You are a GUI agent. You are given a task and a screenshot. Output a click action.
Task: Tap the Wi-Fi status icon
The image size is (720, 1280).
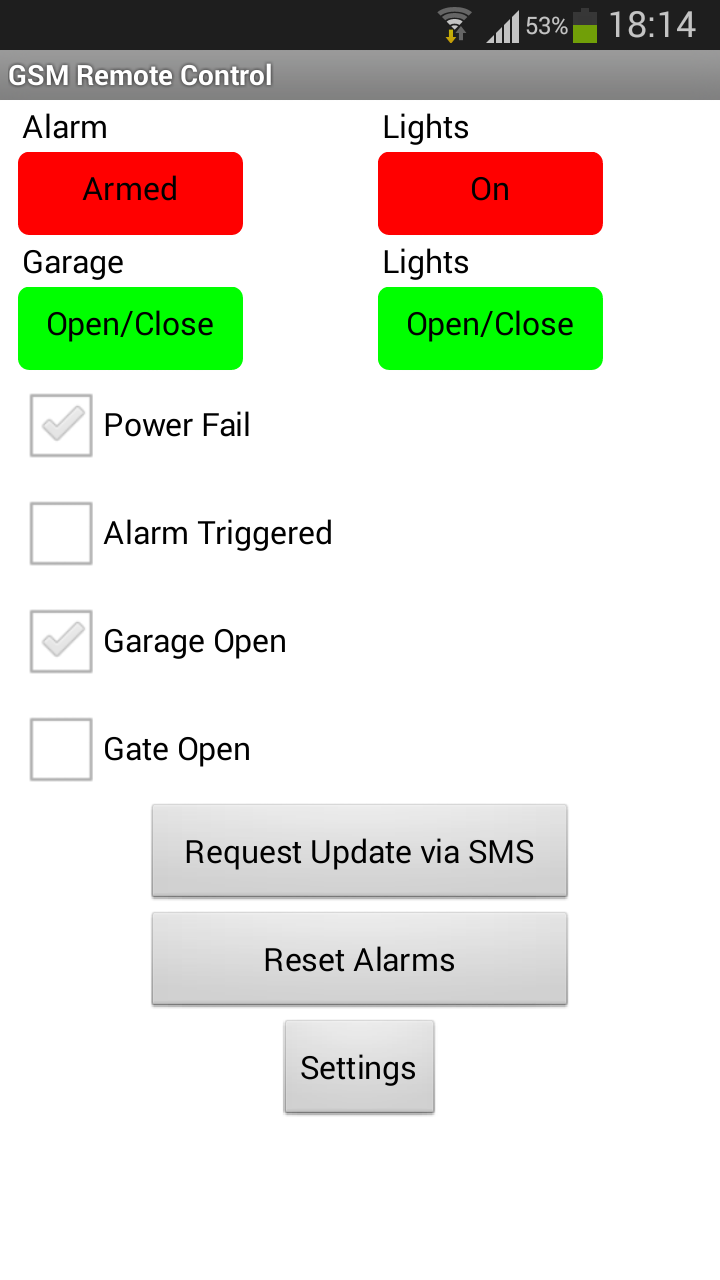coord(455,24)
